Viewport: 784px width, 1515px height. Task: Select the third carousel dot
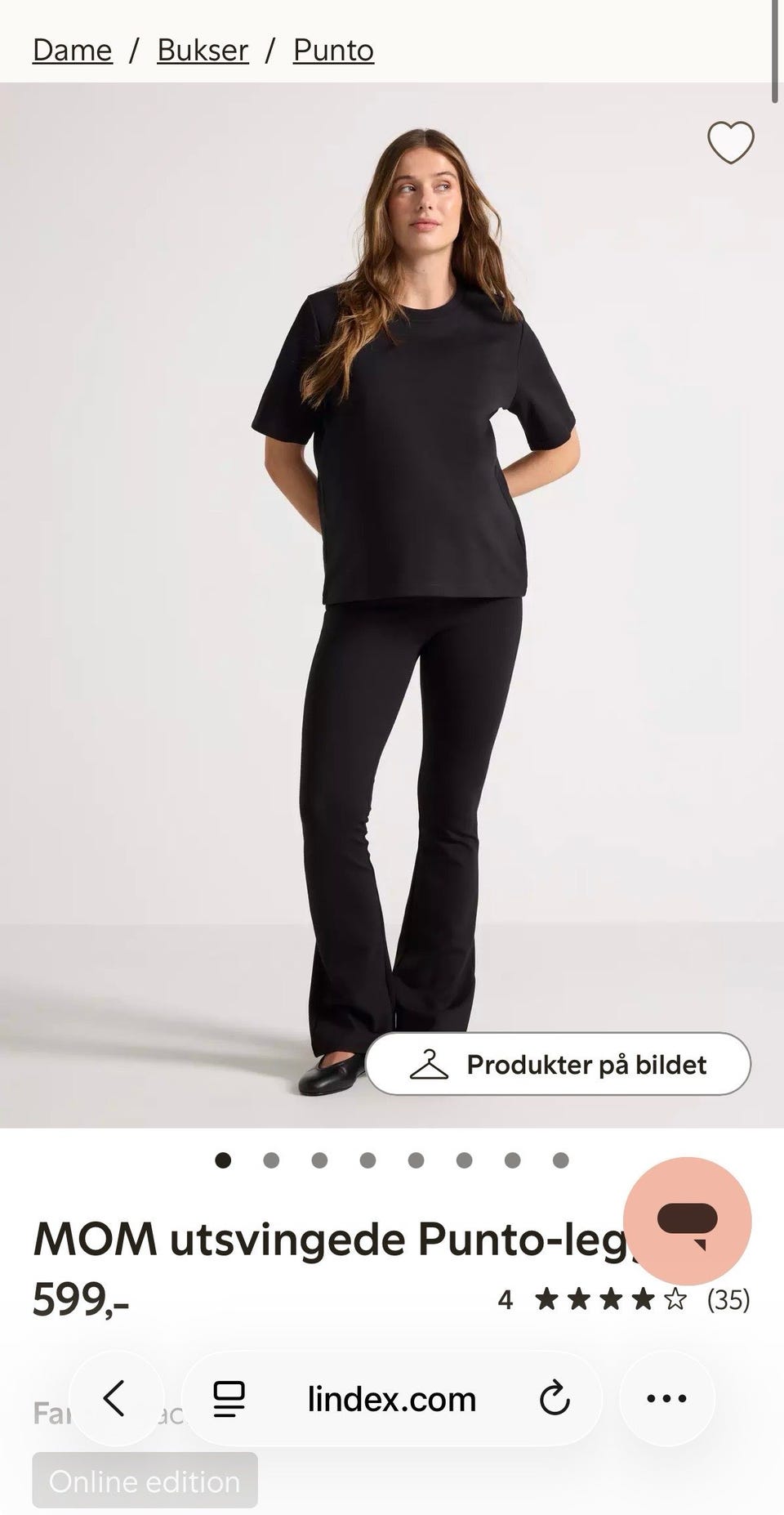tap(318, 1158)
